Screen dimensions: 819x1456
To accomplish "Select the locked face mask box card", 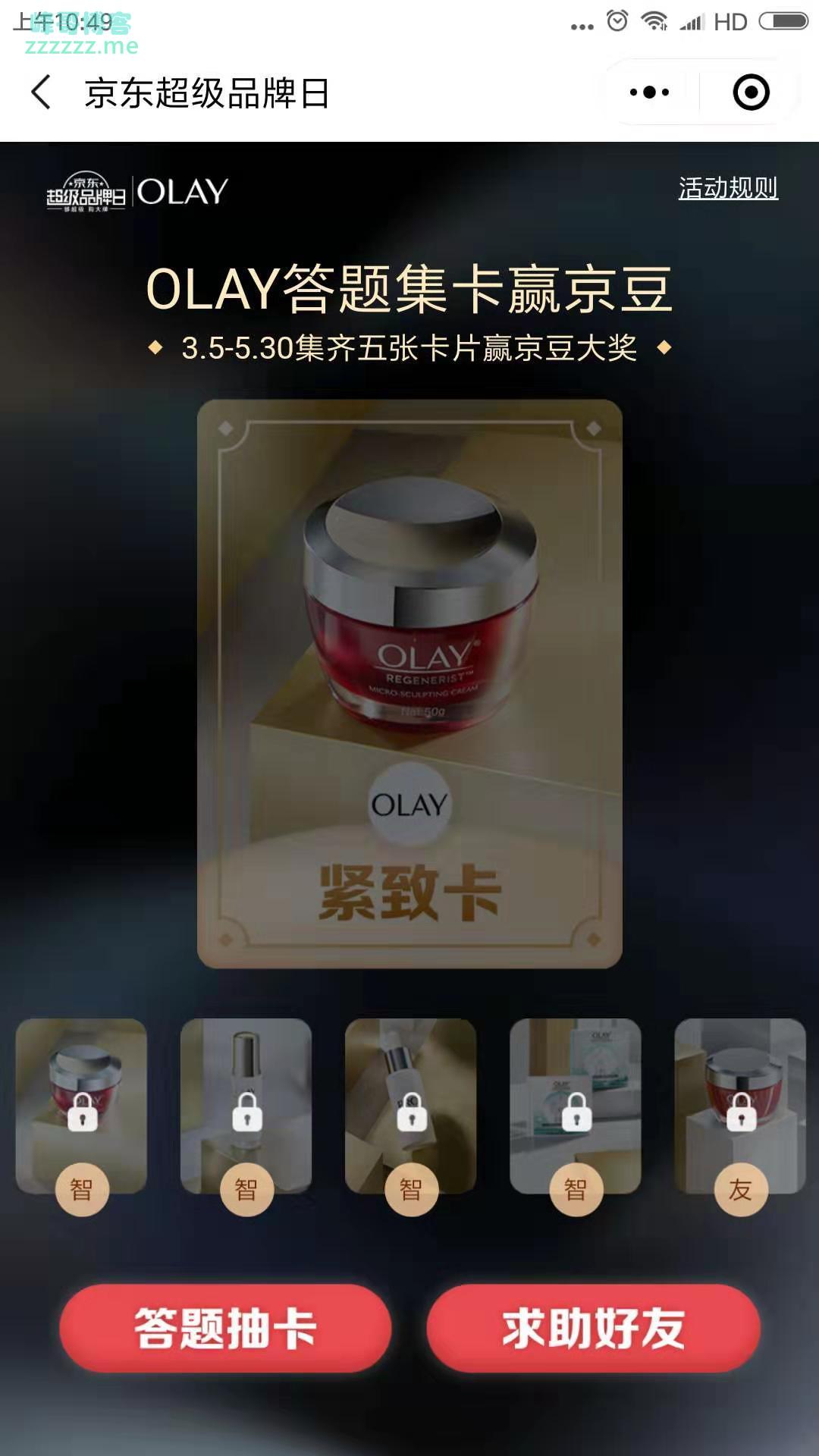I will pyautogui.click(x=575, y=1107).
